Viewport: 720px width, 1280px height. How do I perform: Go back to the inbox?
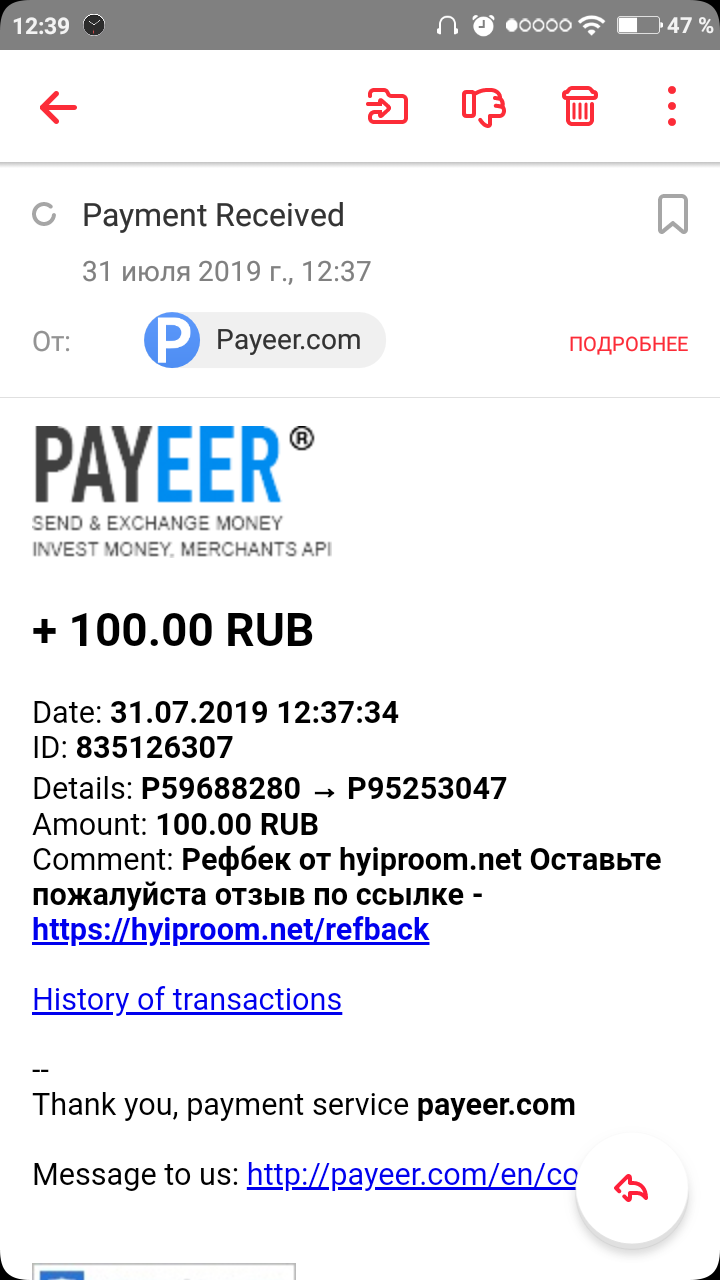[x=58, y=107]
